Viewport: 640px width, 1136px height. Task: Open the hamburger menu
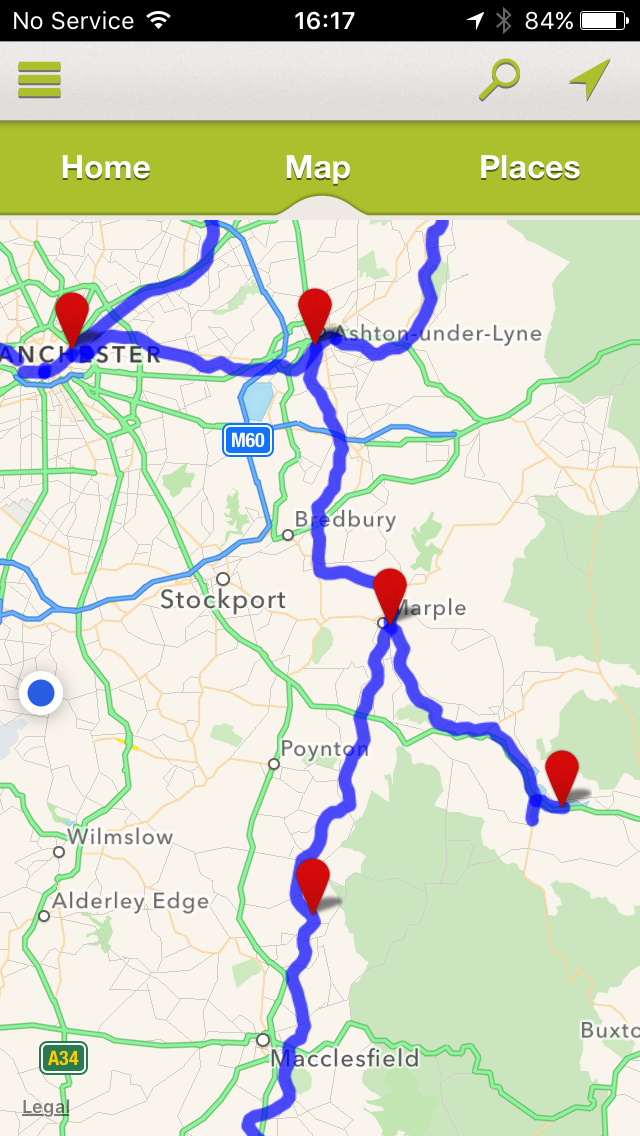39,80
